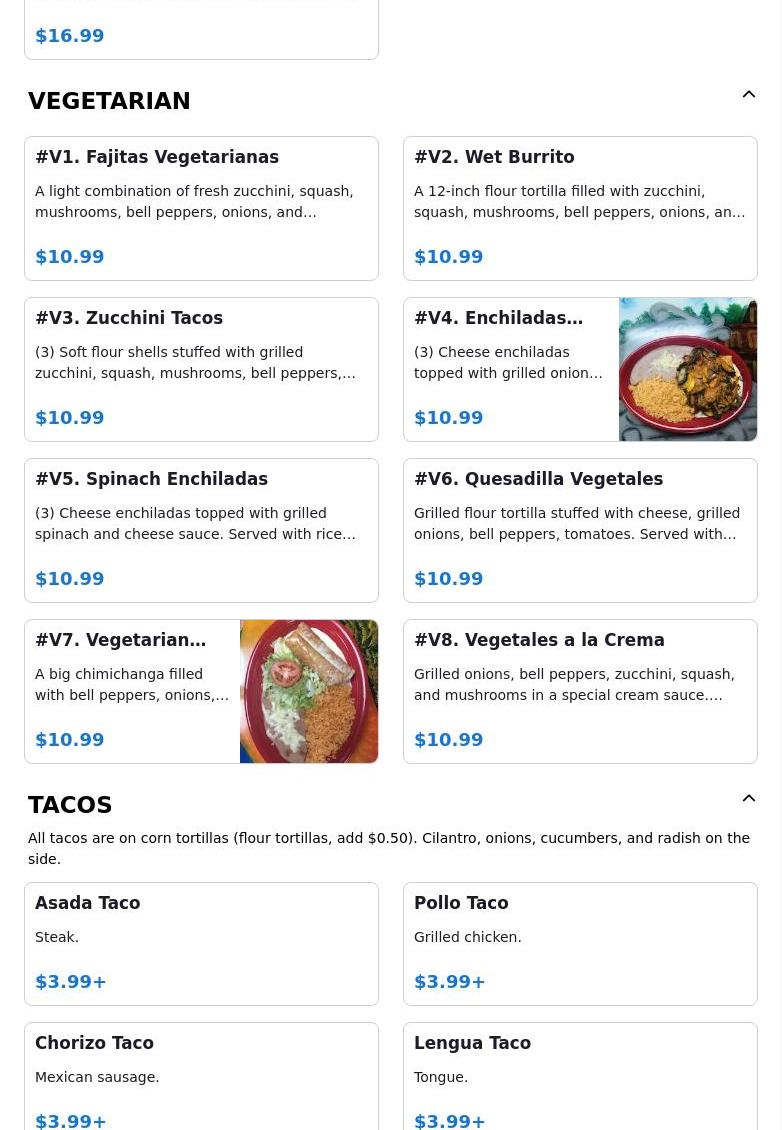This screenshot has height=1130, width=782.
Task: Select the #V2. Wet Burrito card
Action: pyautogui.click(x=580, y=208)
